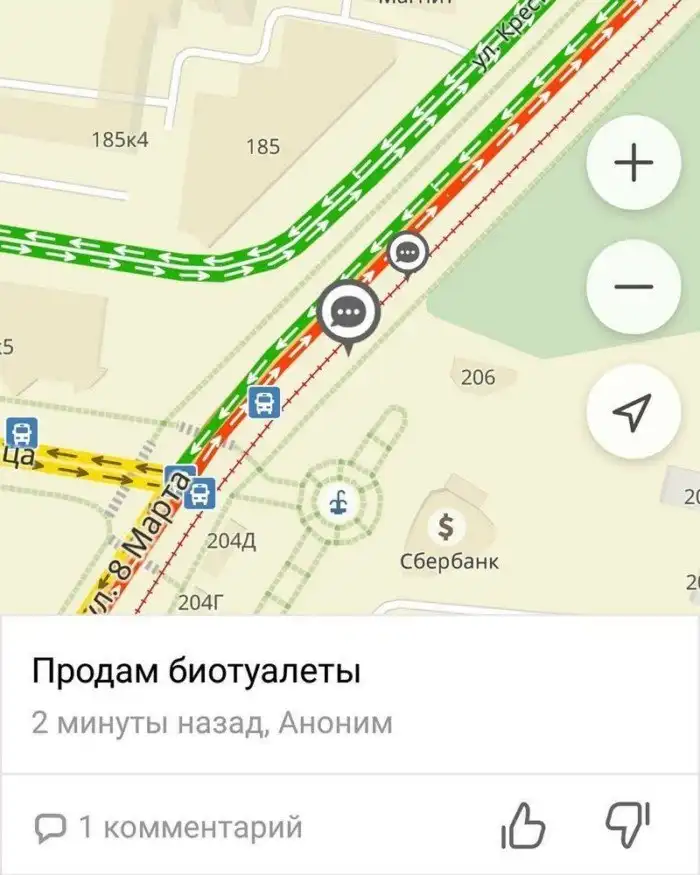Center map on my location

point(633,411)
